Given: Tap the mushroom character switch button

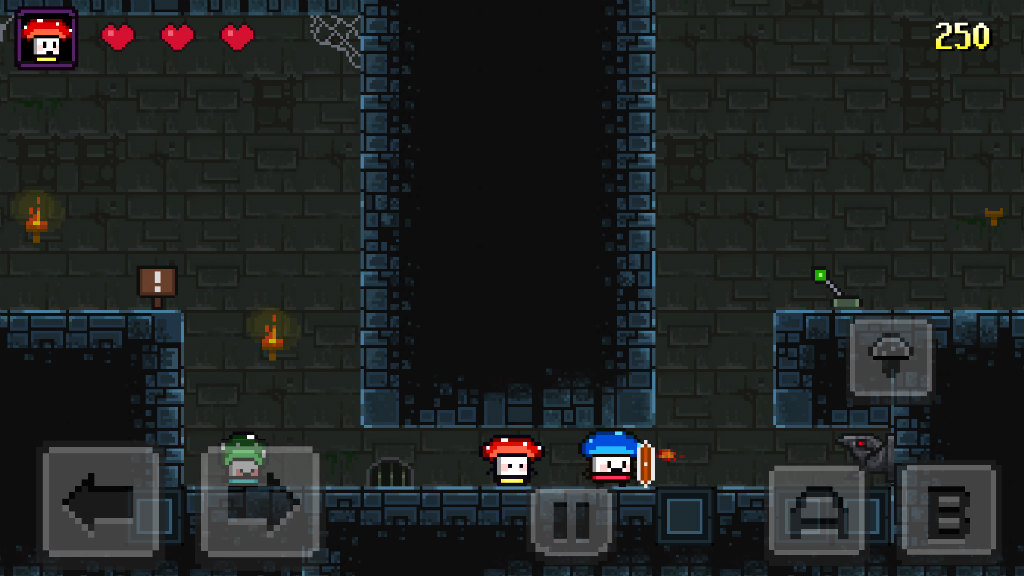Looking at the screenshot, I should click(x=890, y=357).
